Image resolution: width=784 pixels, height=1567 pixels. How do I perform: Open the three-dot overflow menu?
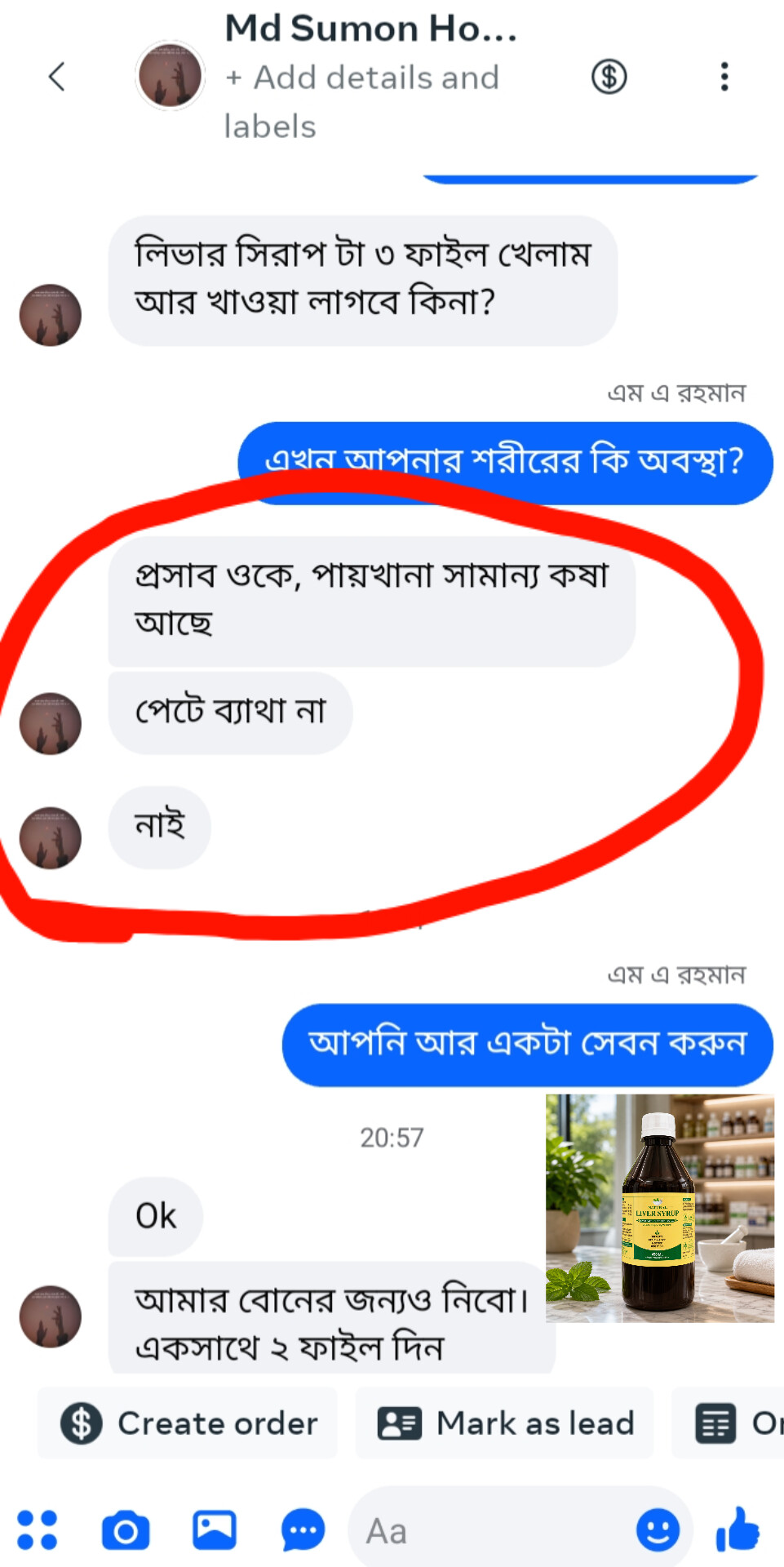coord(724,77)
